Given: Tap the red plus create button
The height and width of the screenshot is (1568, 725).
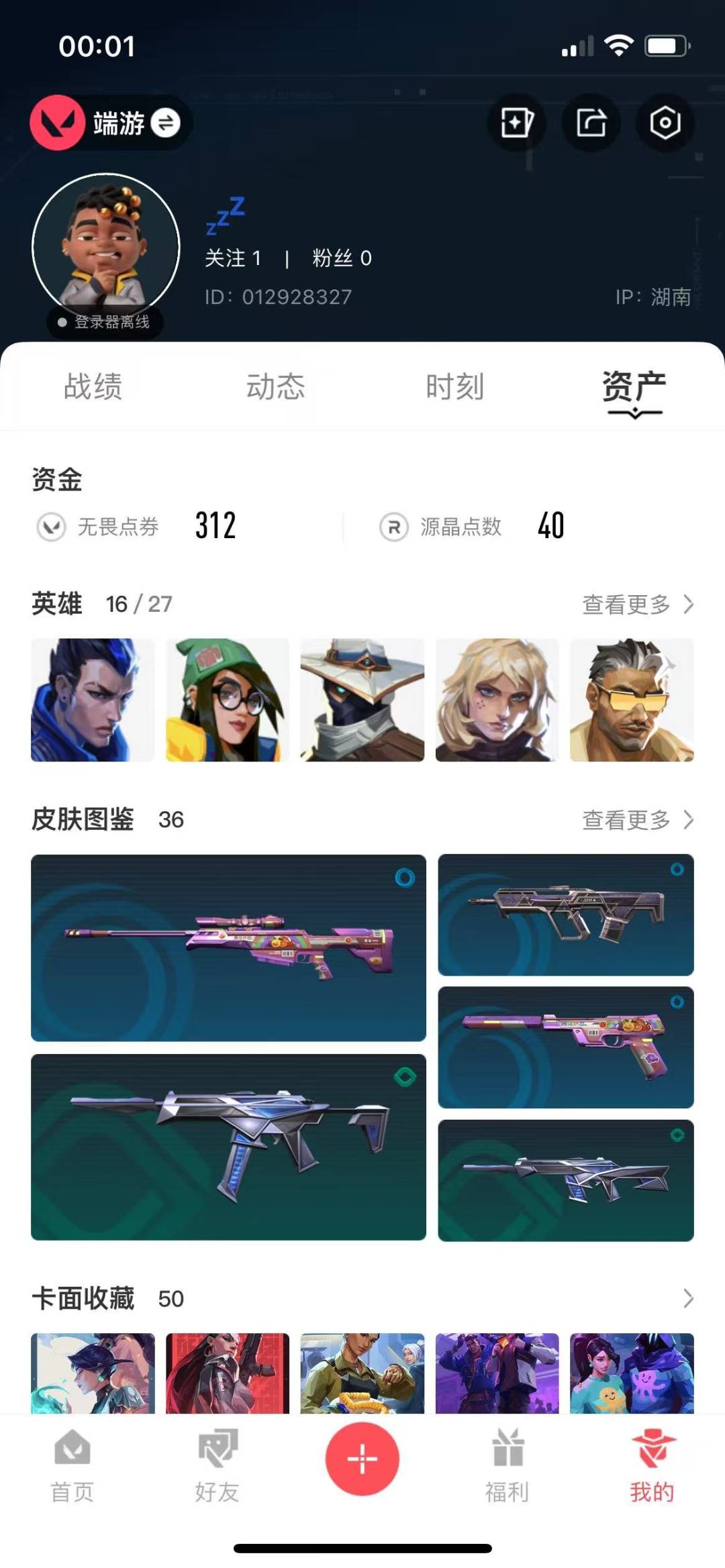Looking at the screenshot, I should 362,1459.
